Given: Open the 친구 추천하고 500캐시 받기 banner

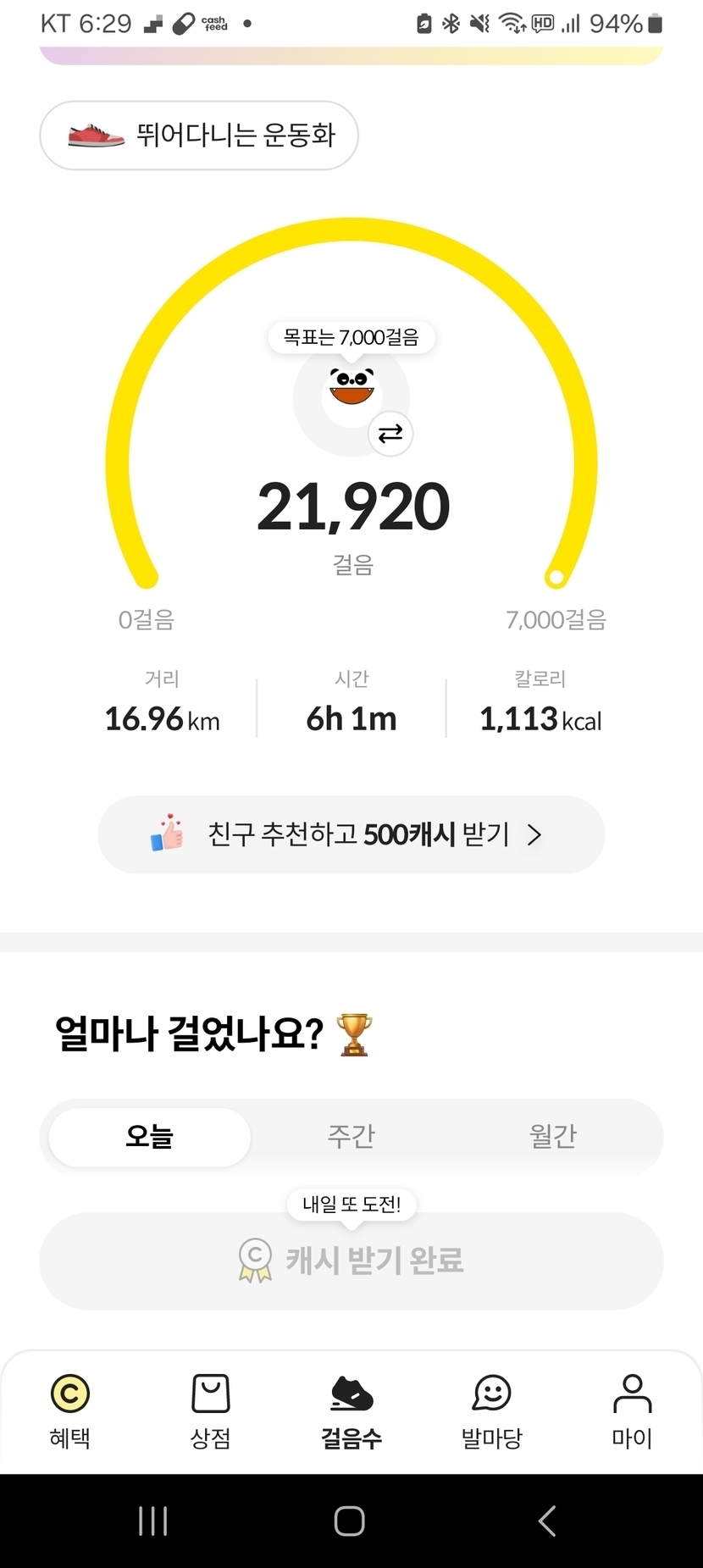Looking at the screenshot, I should [x=351, y=834].
